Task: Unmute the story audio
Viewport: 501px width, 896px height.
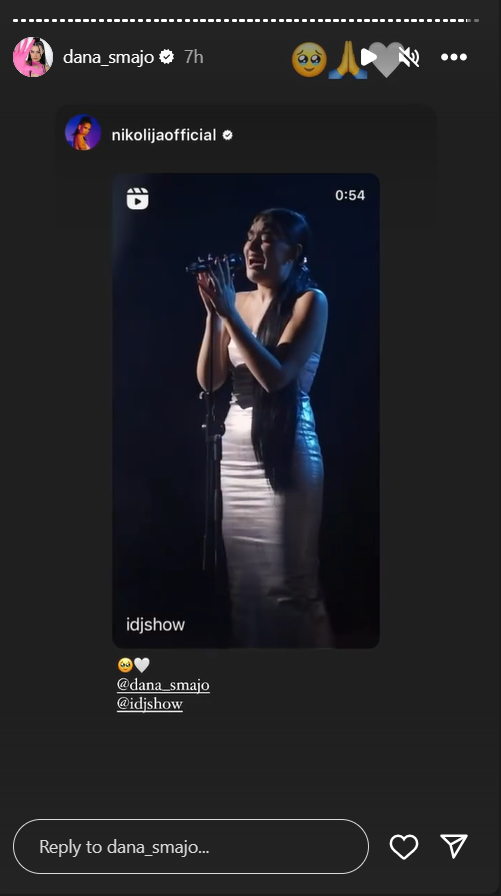Action: point(408,57)
